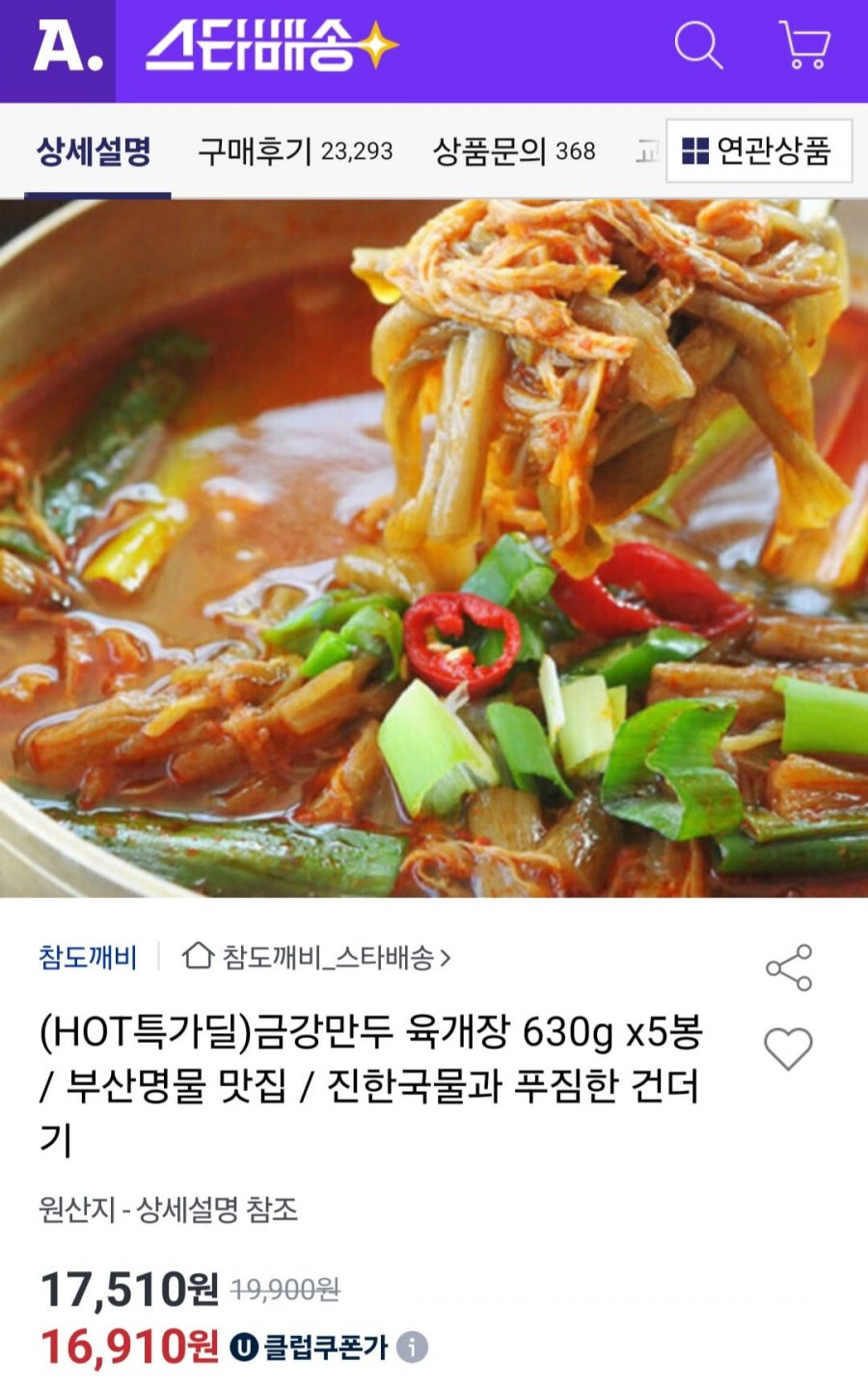Open the 육개장 product image
The height and width of the screenshot is (1389, 868).
[x=434, y=548]
